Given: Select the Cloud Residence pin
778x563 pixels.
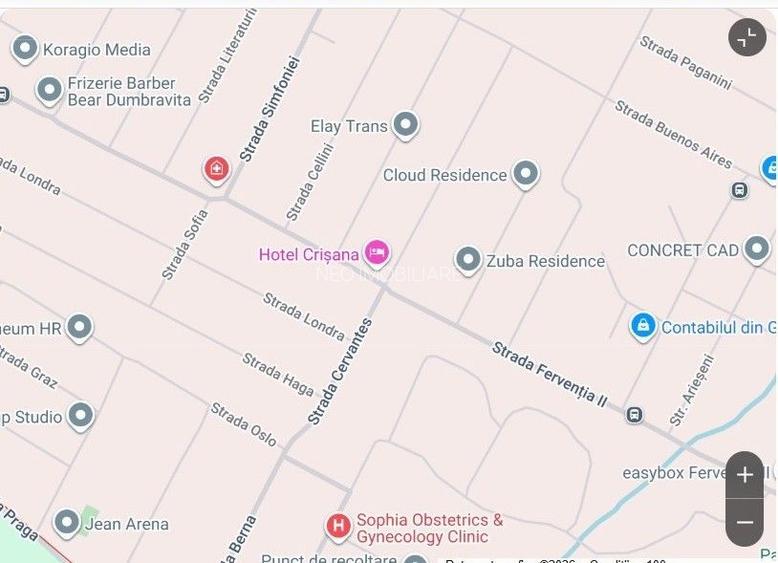Looking at the screenshot, I should click(x=526, y=175).
